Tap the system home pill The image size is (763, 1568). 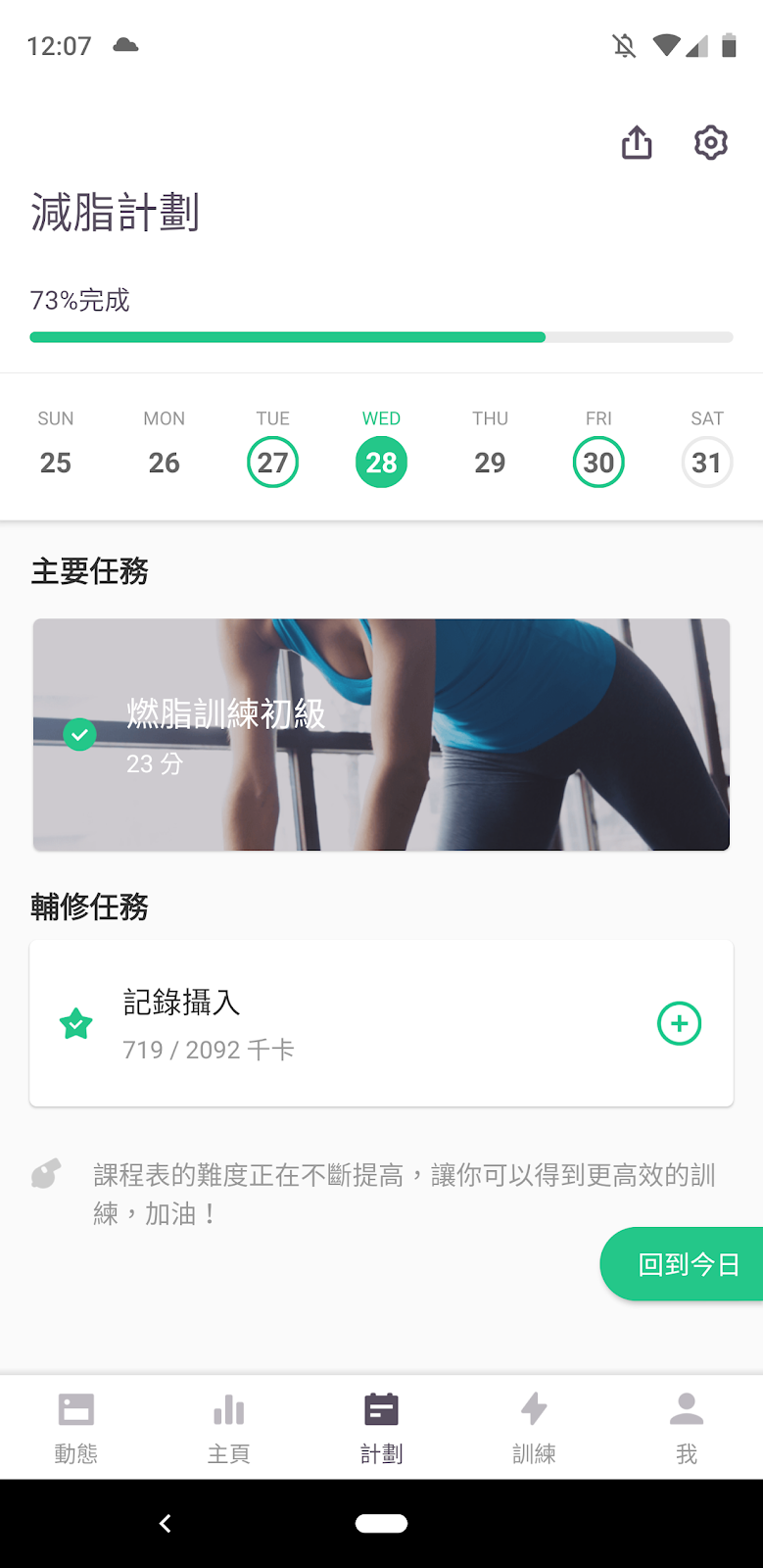tap(381, 1523)
